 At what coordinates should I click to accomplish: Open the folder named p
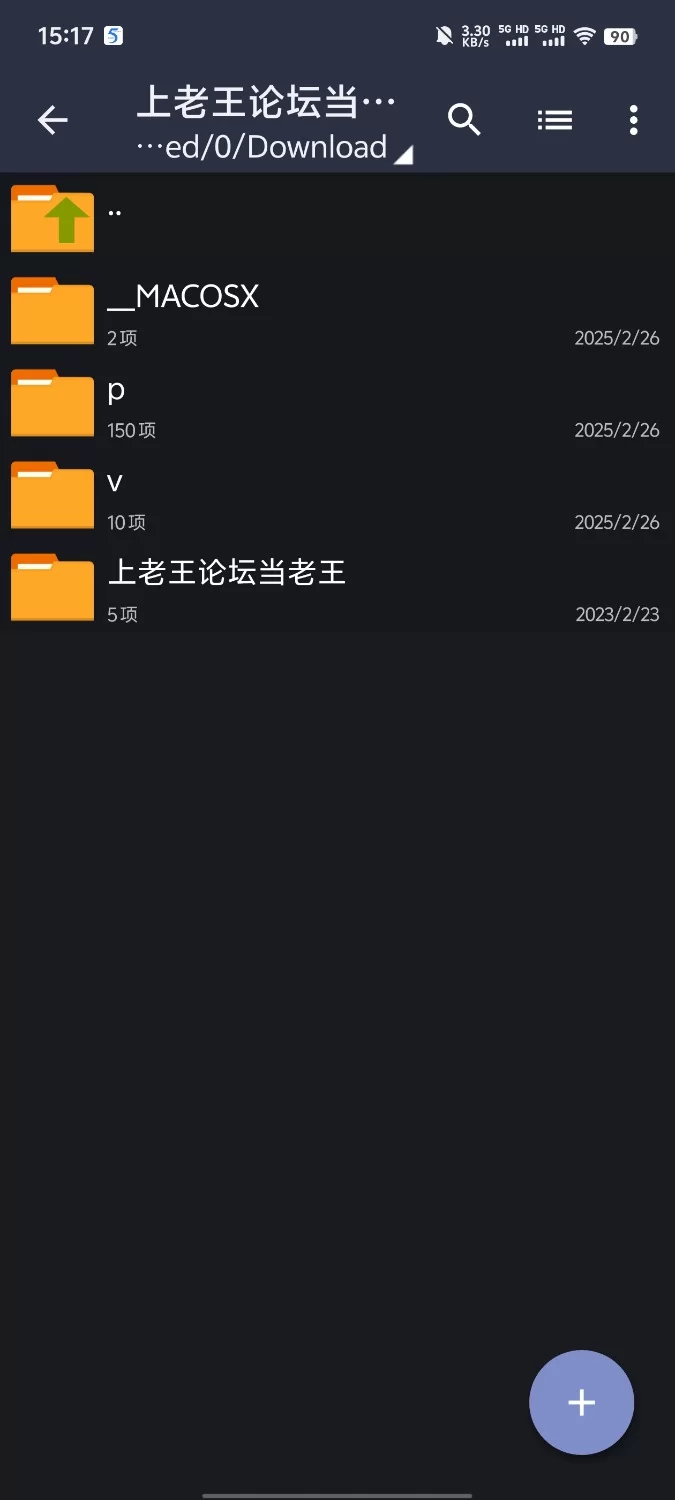(337, 402)
